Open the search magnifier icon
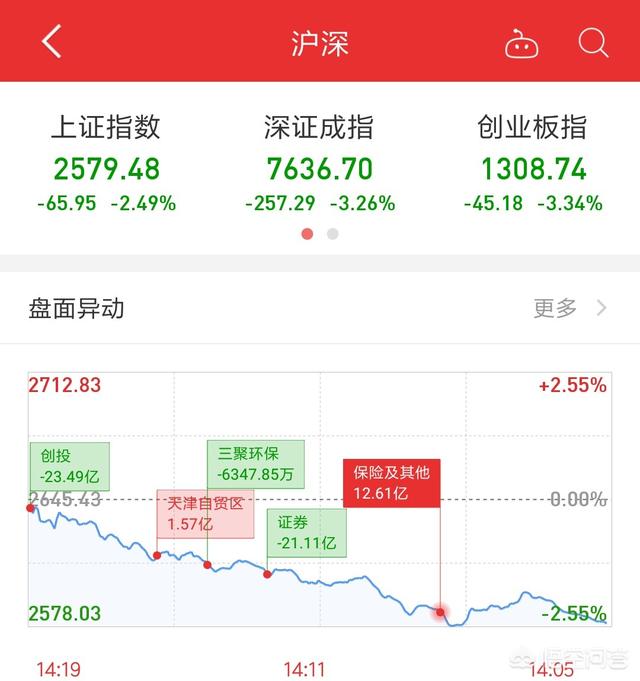Screen dimensions: 640x681 593,42
